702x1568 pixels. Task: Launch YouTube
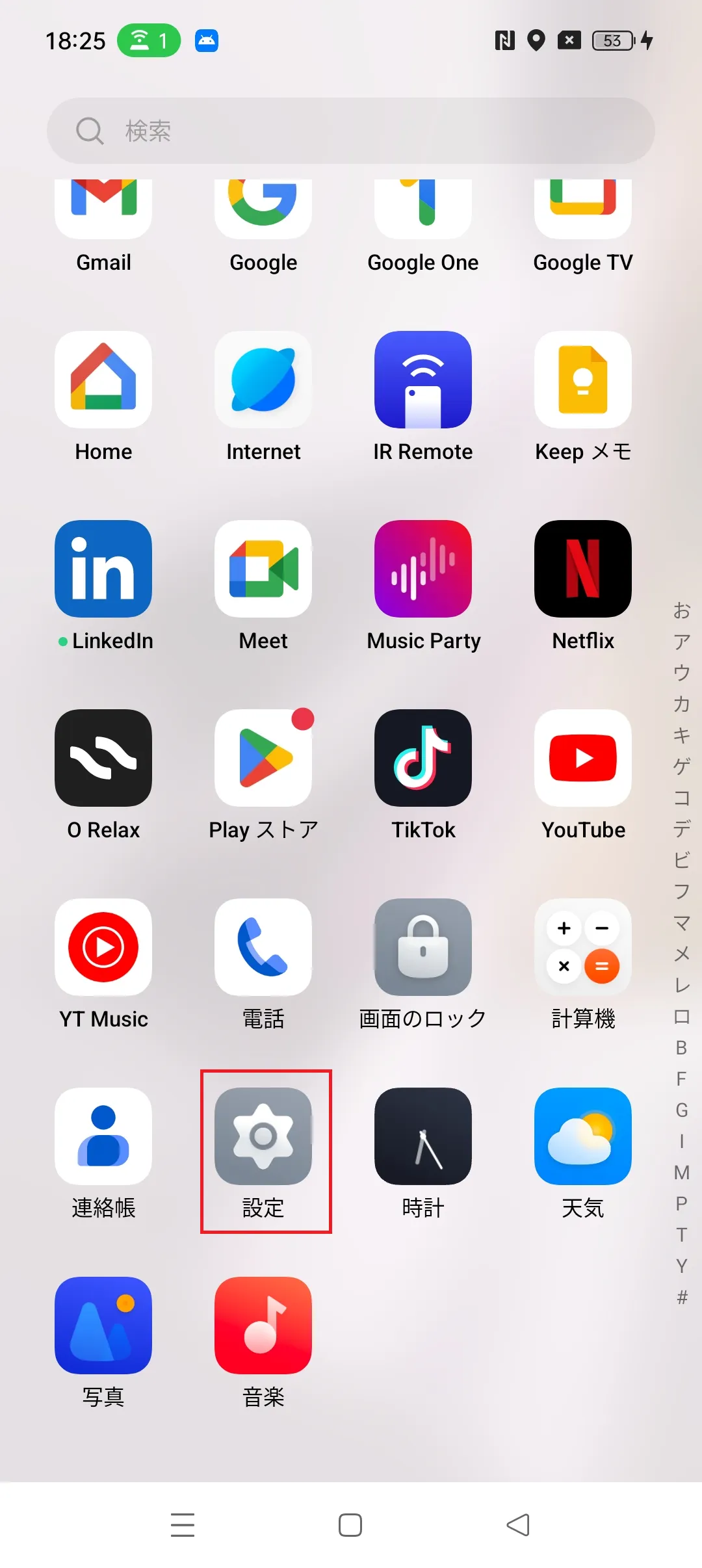pos(583,758)
